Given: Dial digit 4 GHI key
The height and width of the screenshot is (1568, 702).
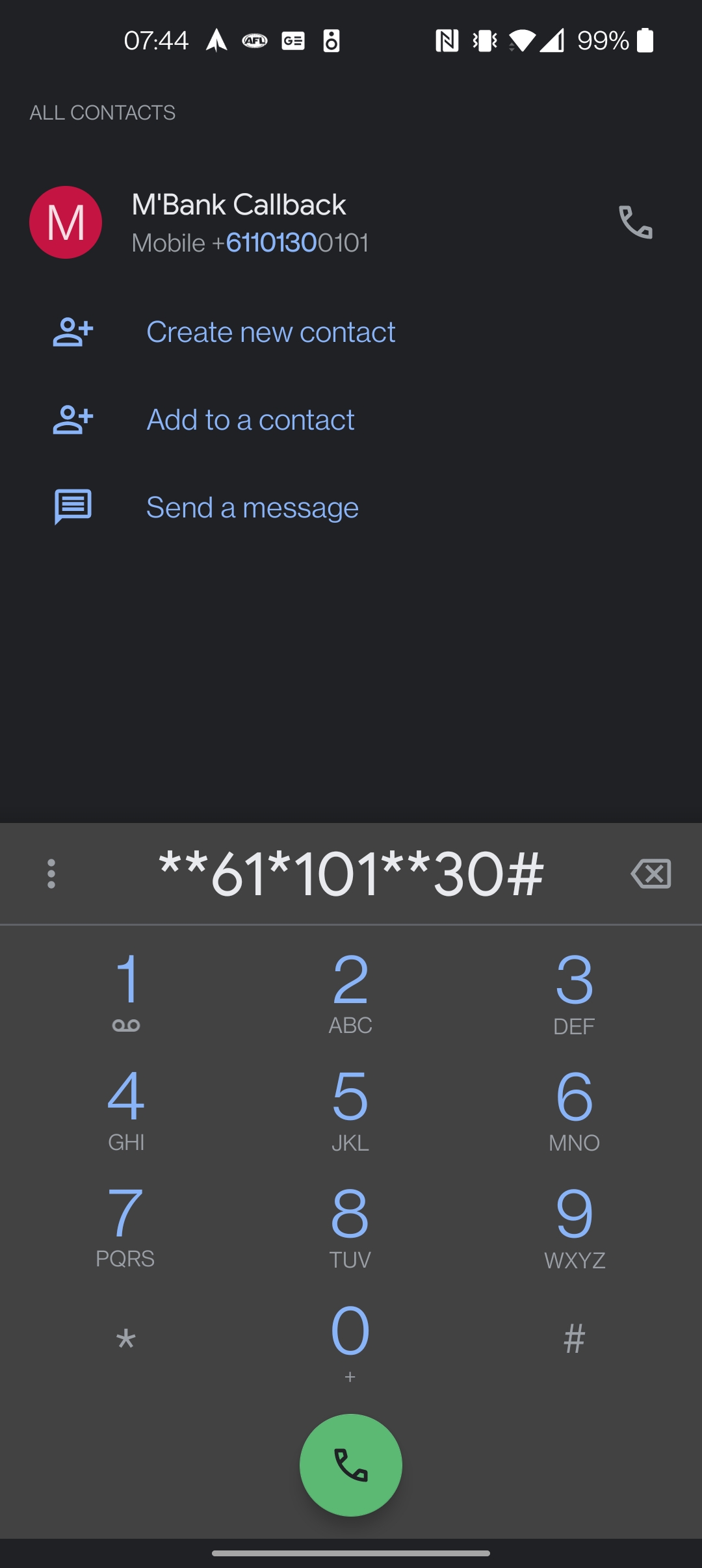Looking at the screenshot, I should click(x=126, y=1108).
